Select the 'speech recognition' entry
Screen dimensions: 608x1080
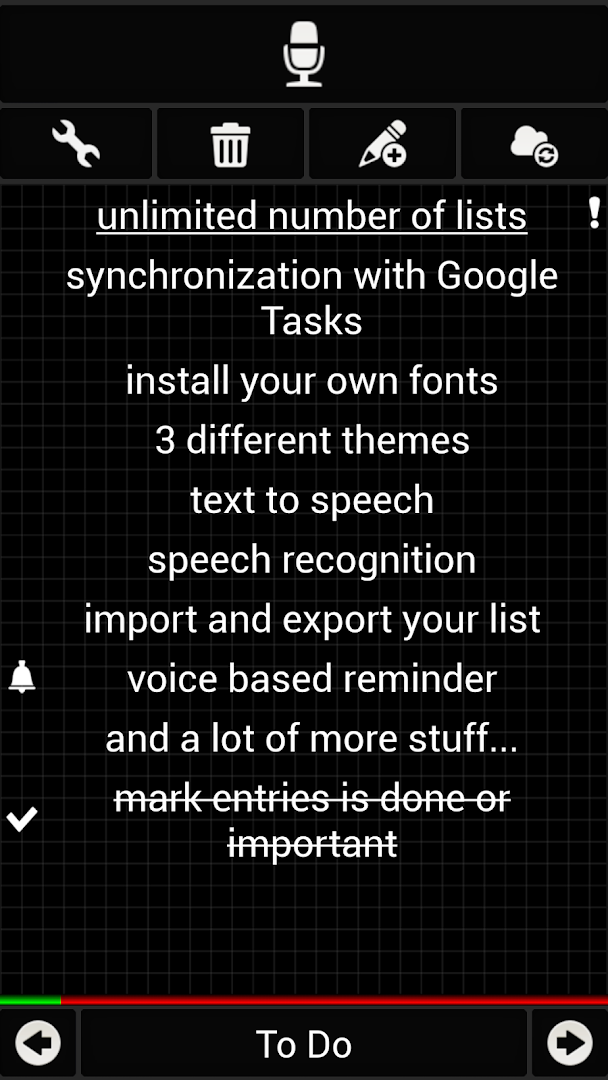point(311,560)
